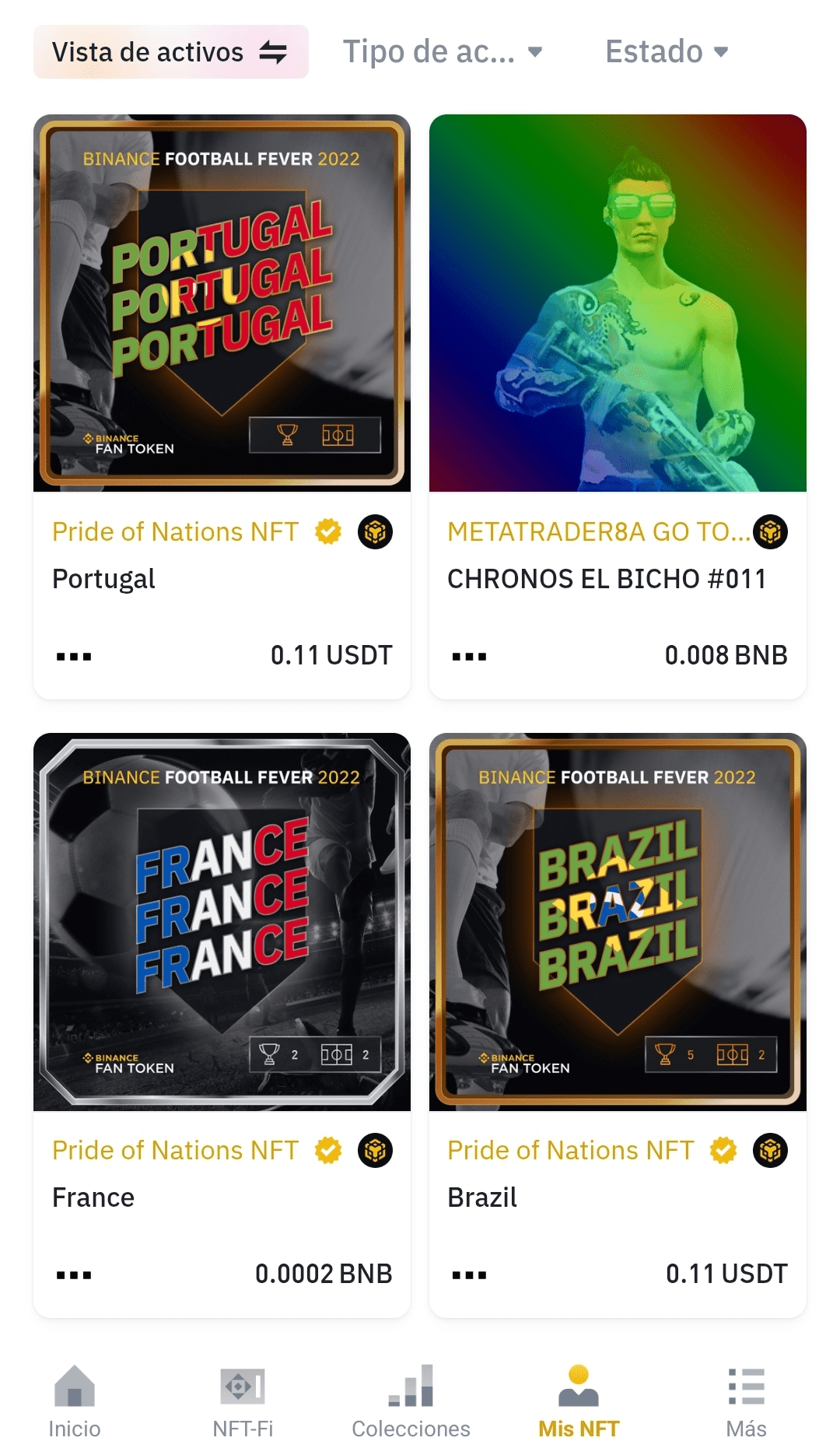Open the France NFT card
The width and height of the screenshot is (840, 1455).
point(222,921)
